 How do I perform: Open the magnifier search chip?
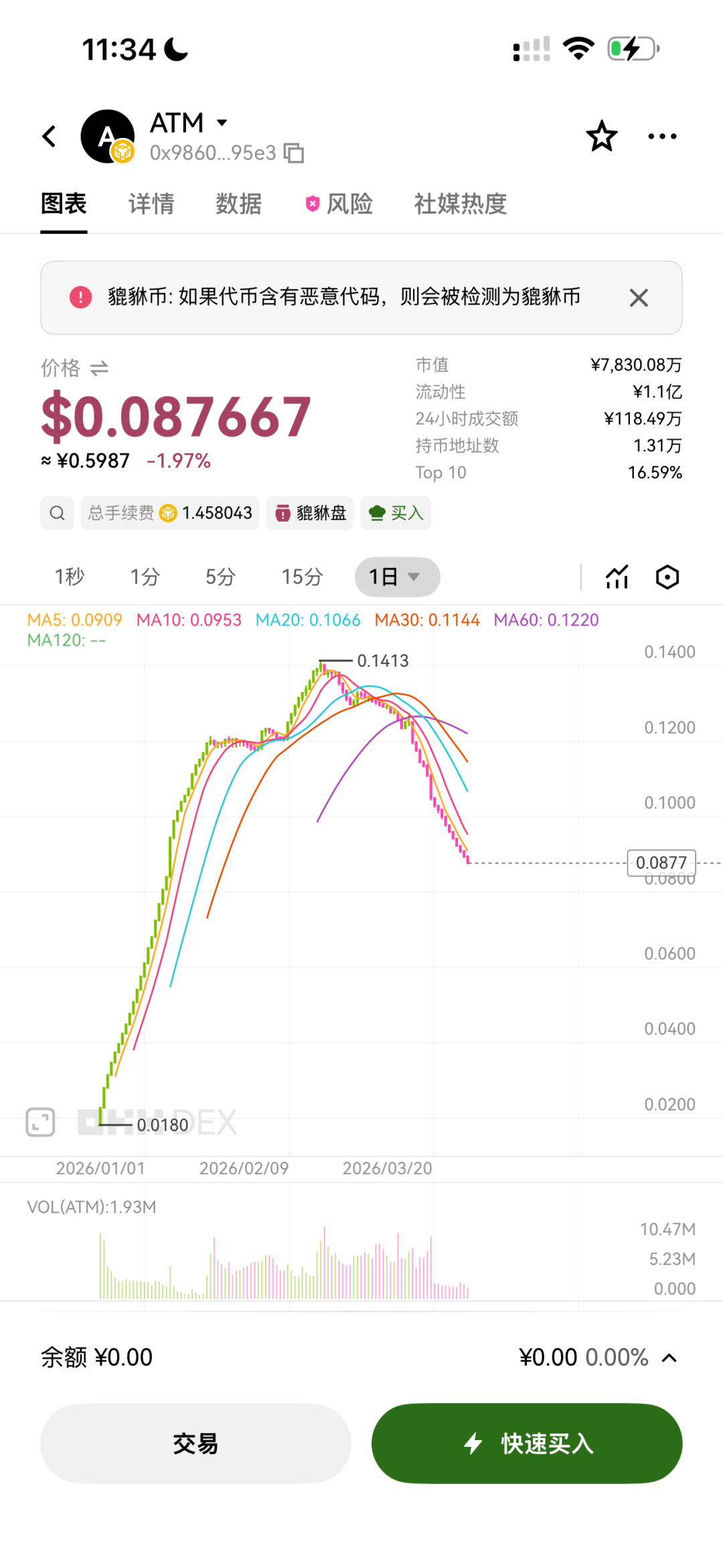point(58,513)
